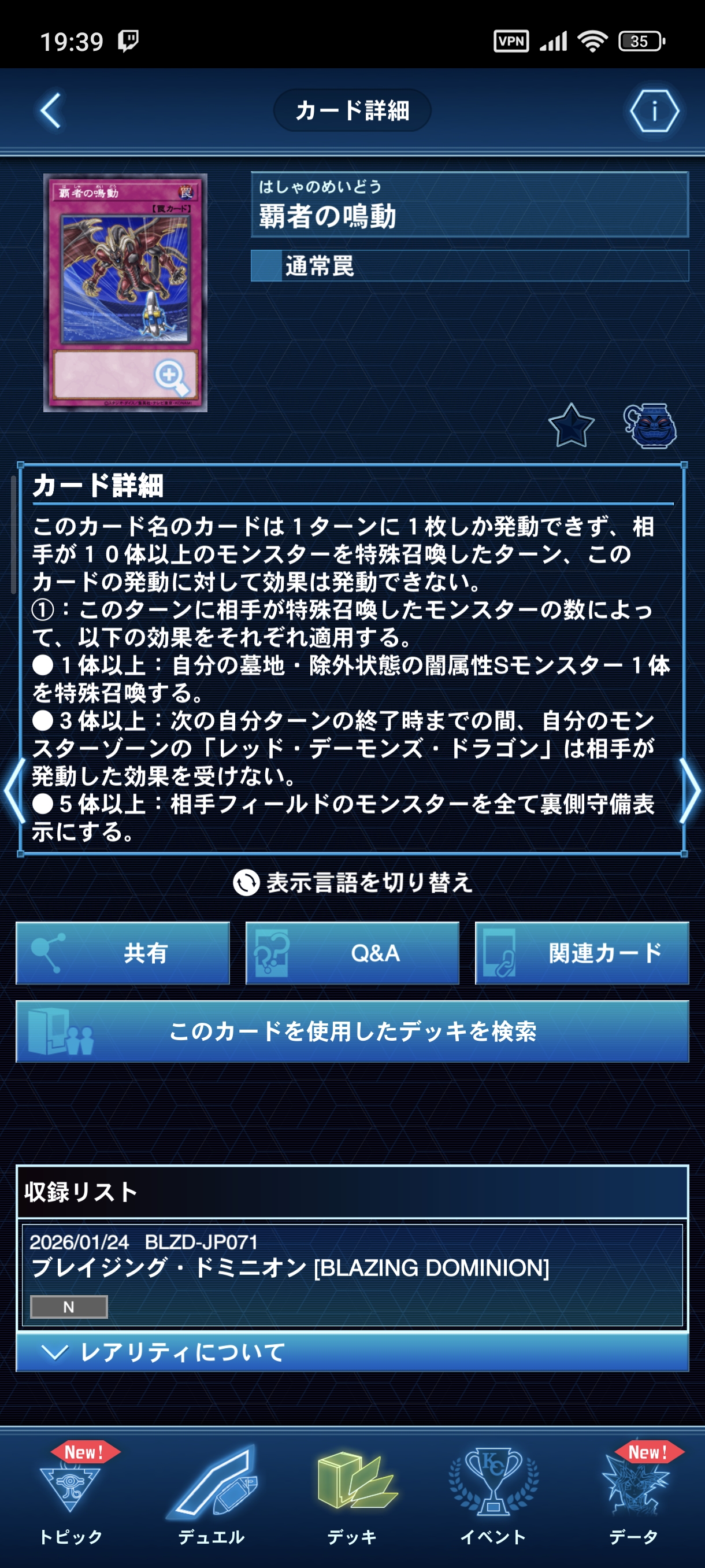Favorite this card with the star icon

[570, 426]
